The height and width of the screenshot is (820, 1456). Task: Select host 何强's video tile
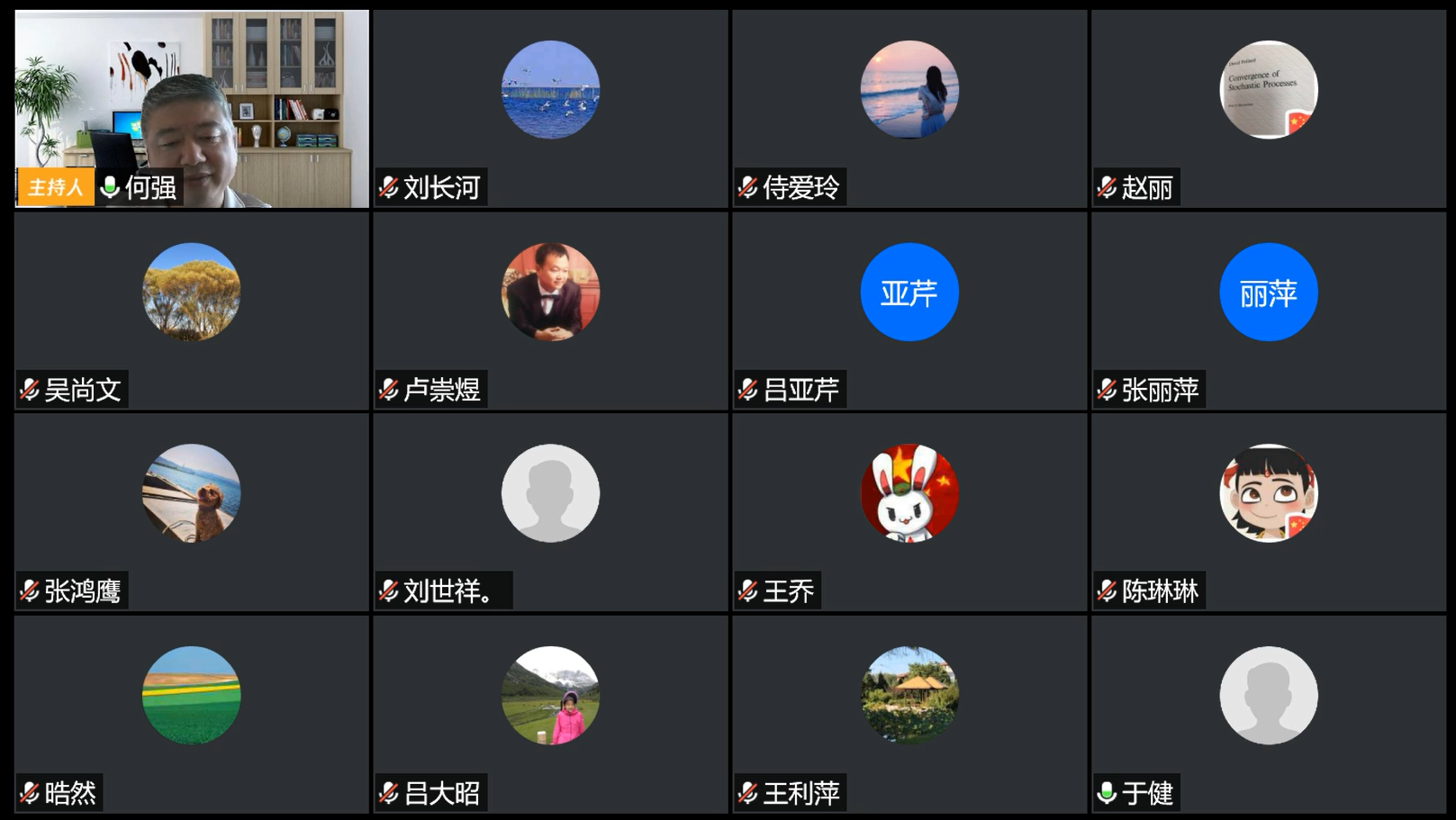192,108
